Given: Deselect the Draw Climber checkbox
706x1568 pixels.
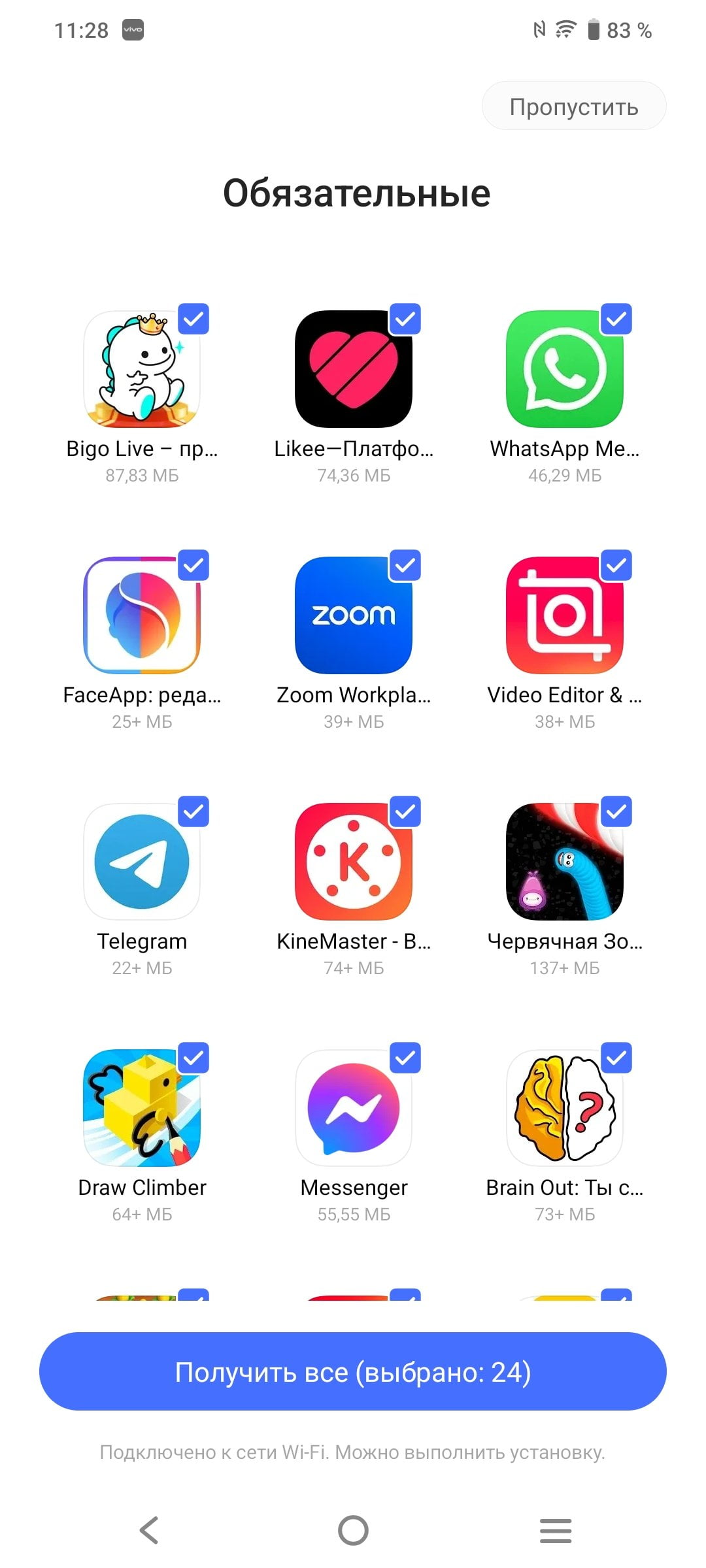Looking at the screenshot, I should (x=193, y=1058).
